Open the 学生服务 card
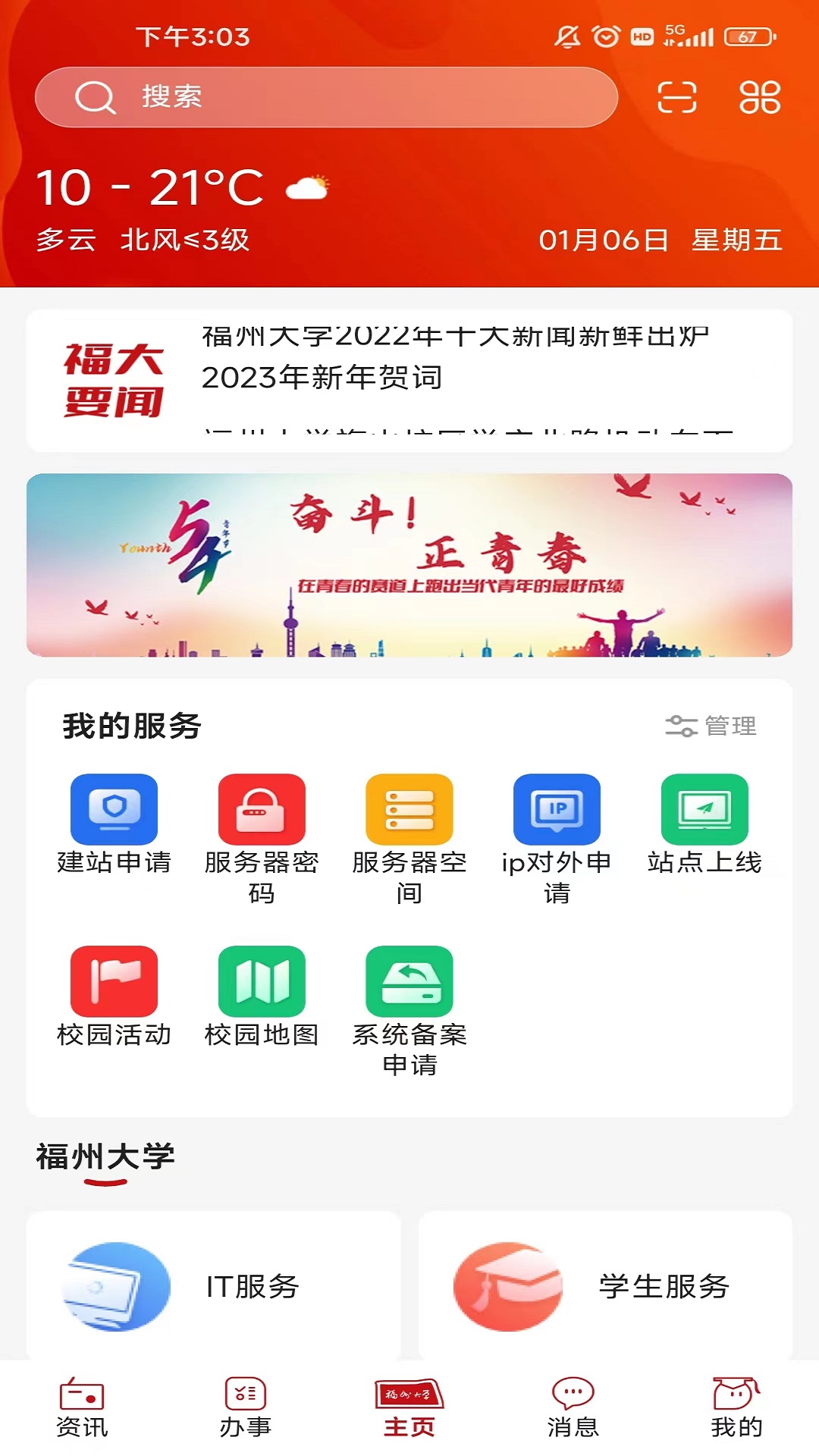This screenshot has height=1456, width=819. click(605, 1286)
